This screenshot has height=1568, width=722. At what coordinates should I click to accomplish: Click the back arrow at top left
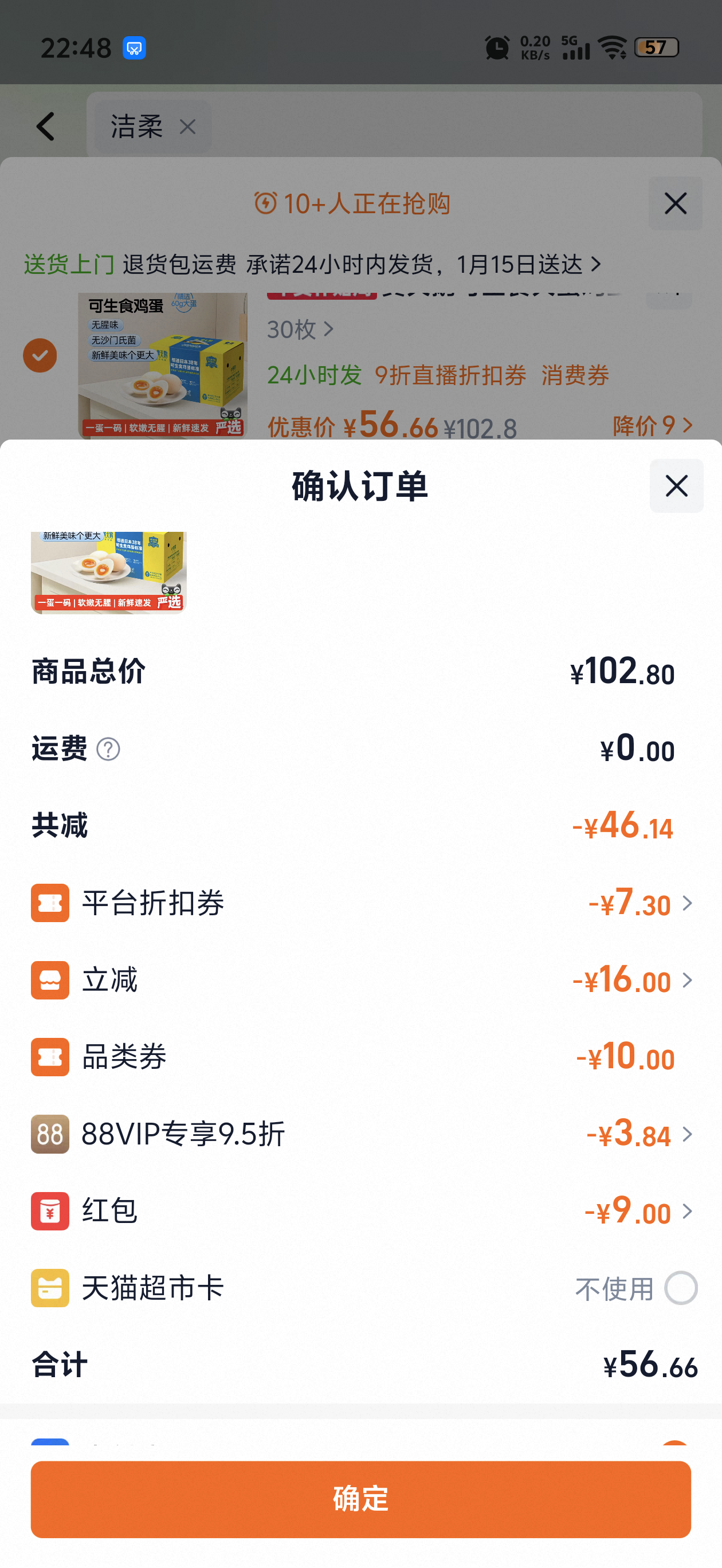click(x=46, y=126)
